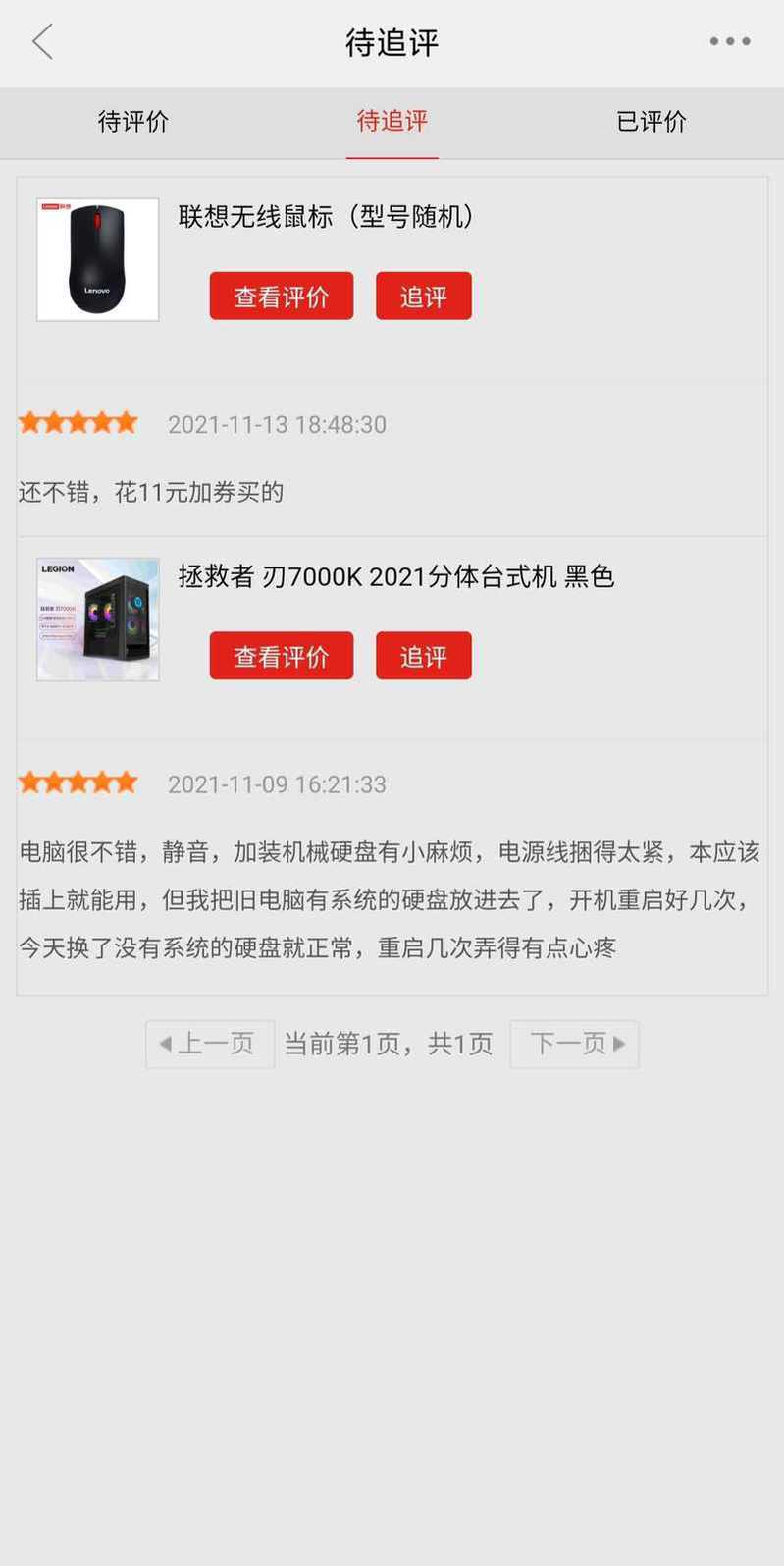This screenshot has height=1566, width=784.
Task: Go to previous page with 上一页
Action: click(x=210, y=1044)
